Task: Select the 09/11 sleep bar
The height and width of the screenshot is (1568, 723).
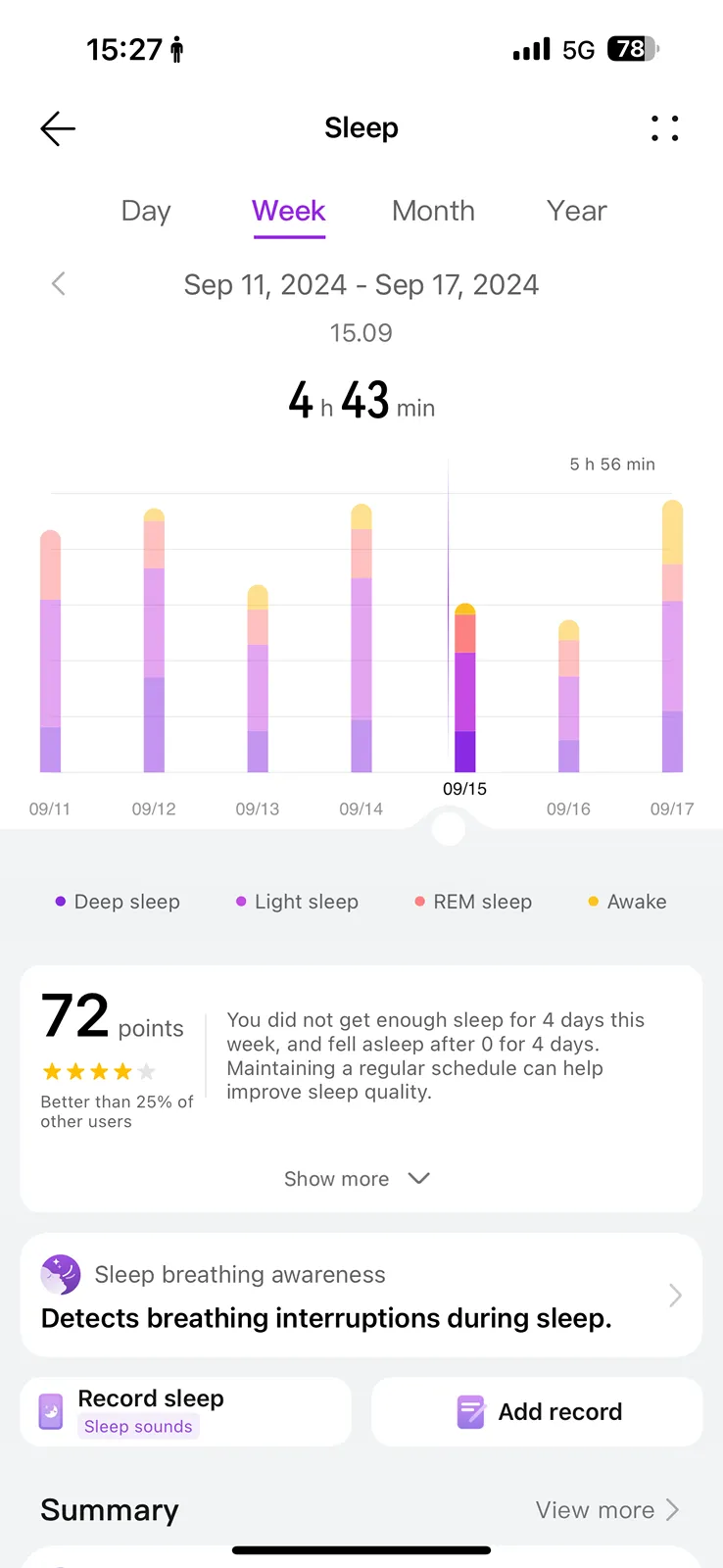Action: click(x=50, y=651)
